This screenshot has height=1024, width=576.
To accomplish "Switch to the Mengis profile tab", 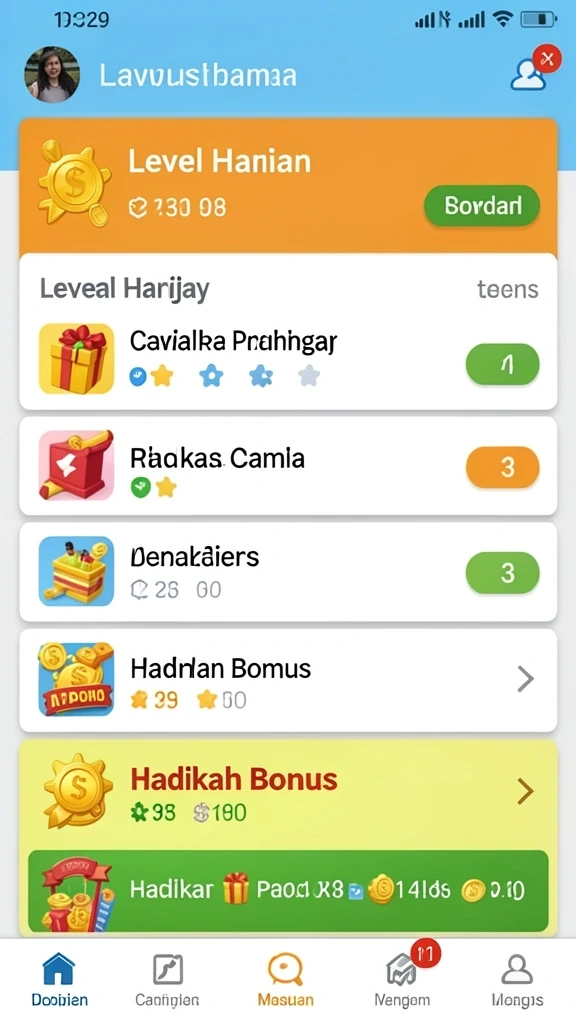I will pos(517,979).
